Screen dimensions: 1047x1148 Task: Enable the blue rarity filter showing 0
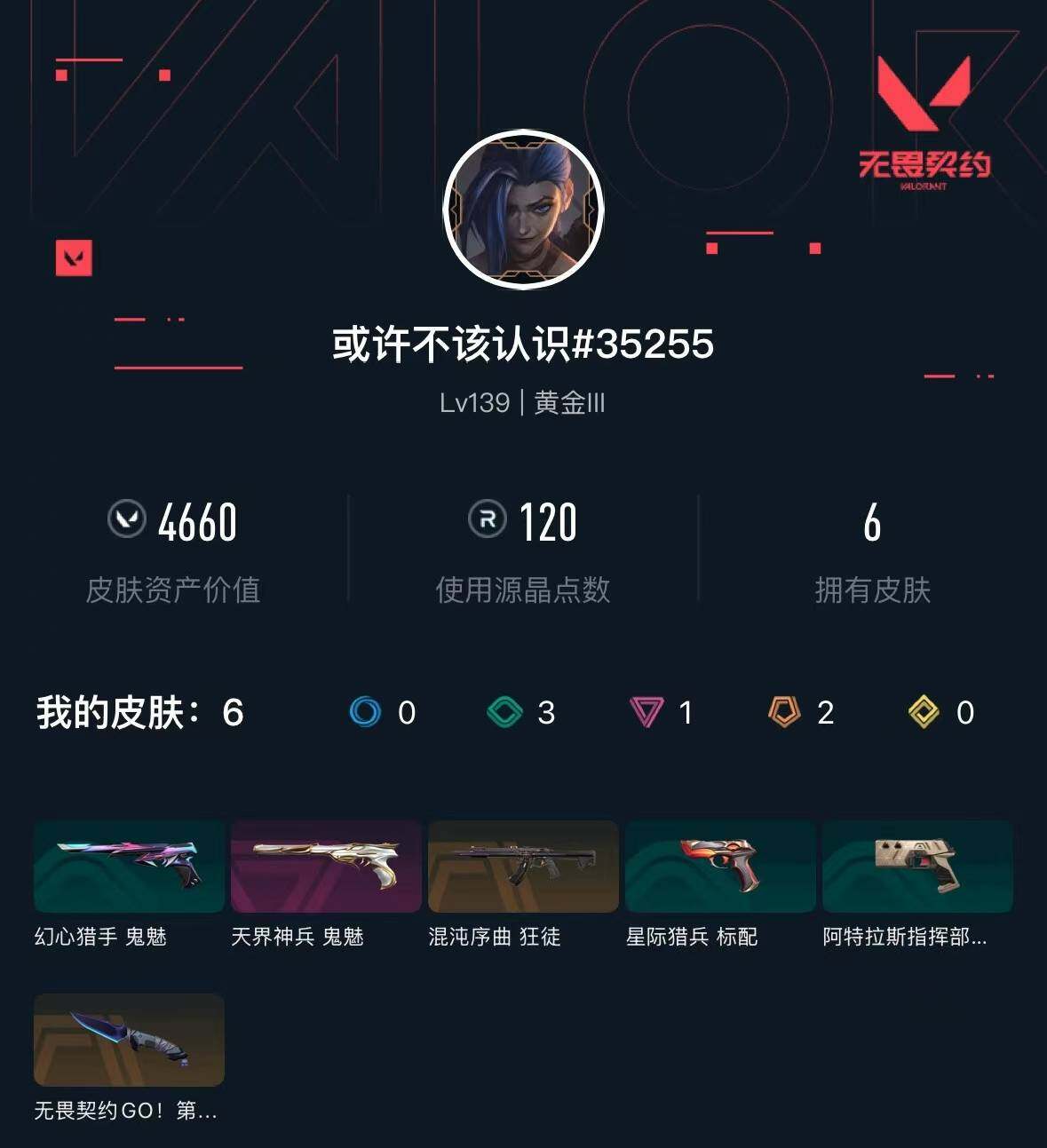pos(364,712)
